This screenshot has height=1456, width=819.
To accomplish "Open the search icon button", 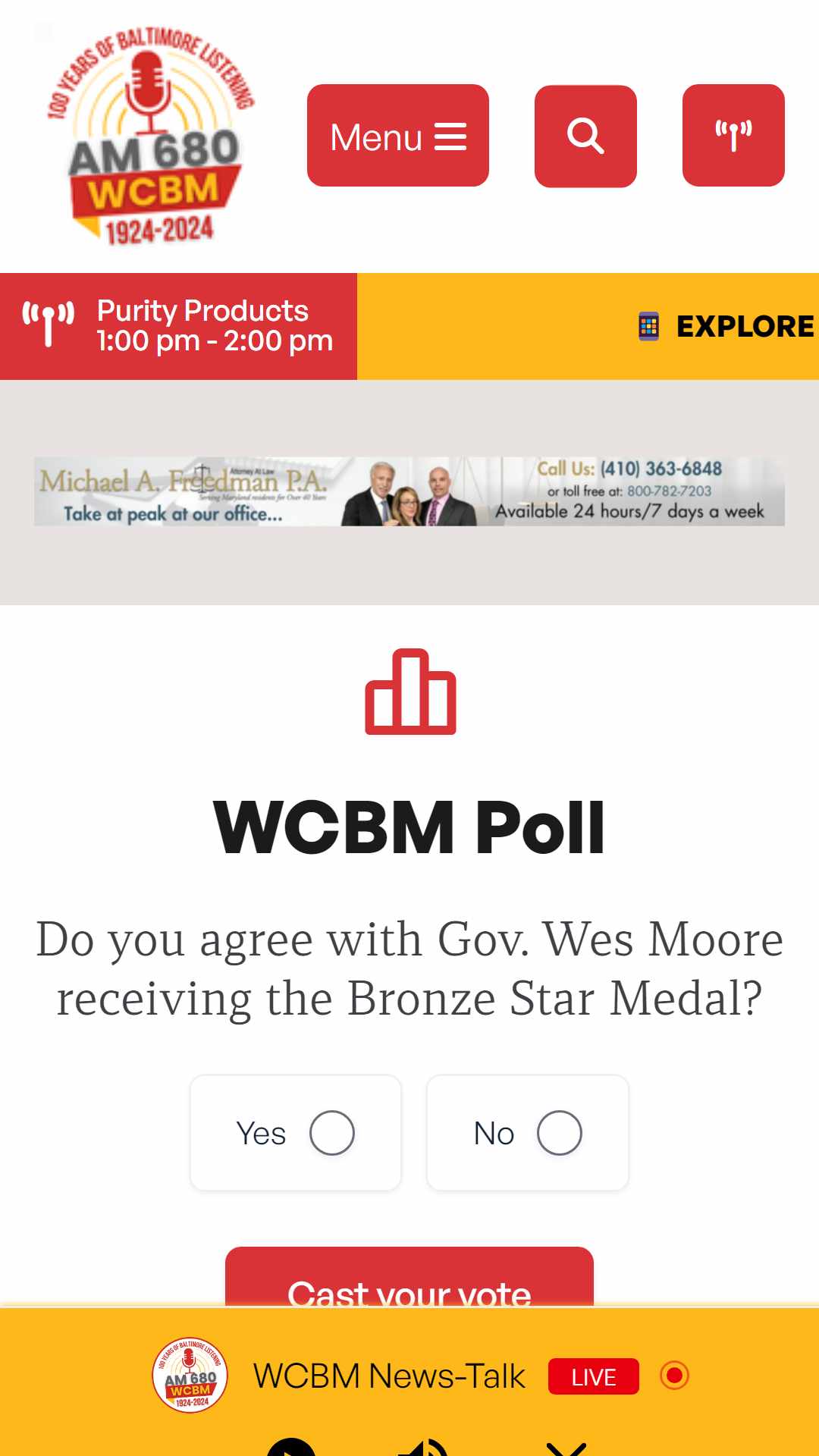I will (x=585, y=136).
